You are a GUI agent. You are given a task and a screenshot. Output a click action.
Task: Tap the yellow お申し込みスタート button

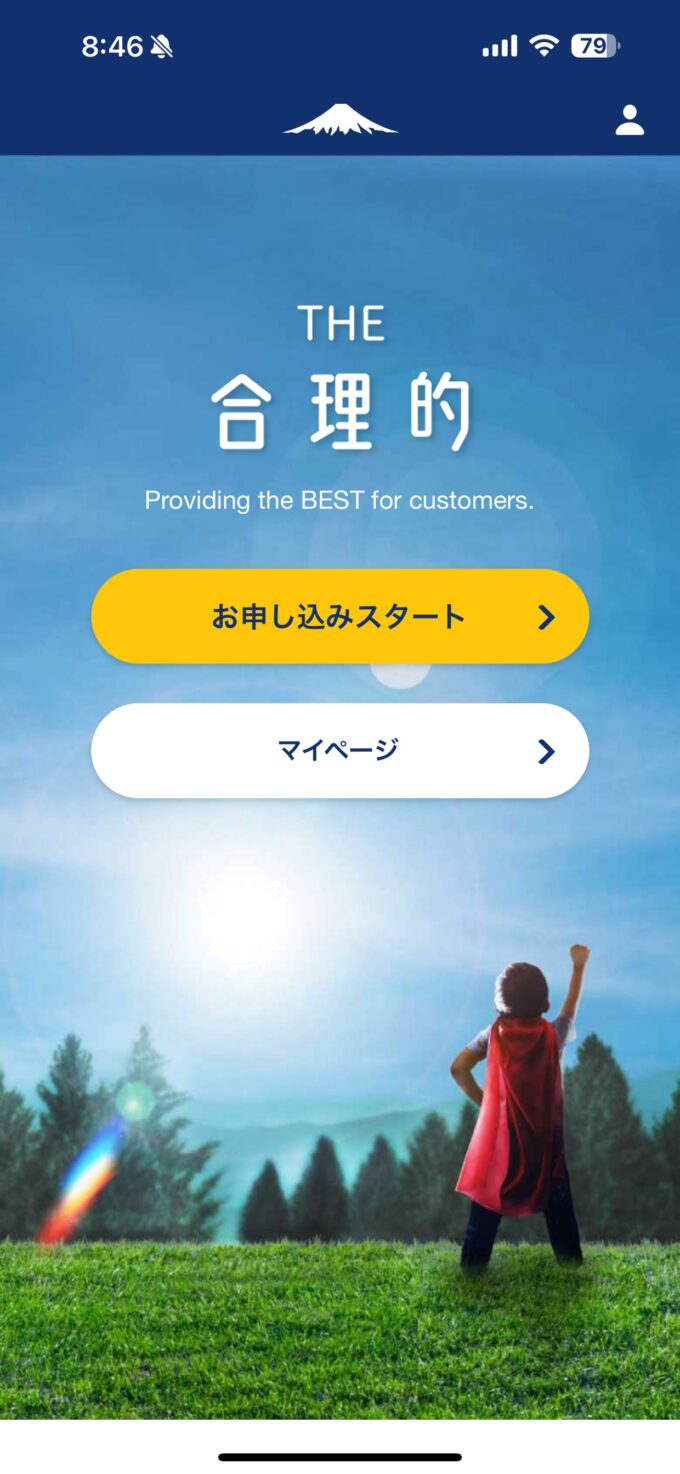point(339,616)
